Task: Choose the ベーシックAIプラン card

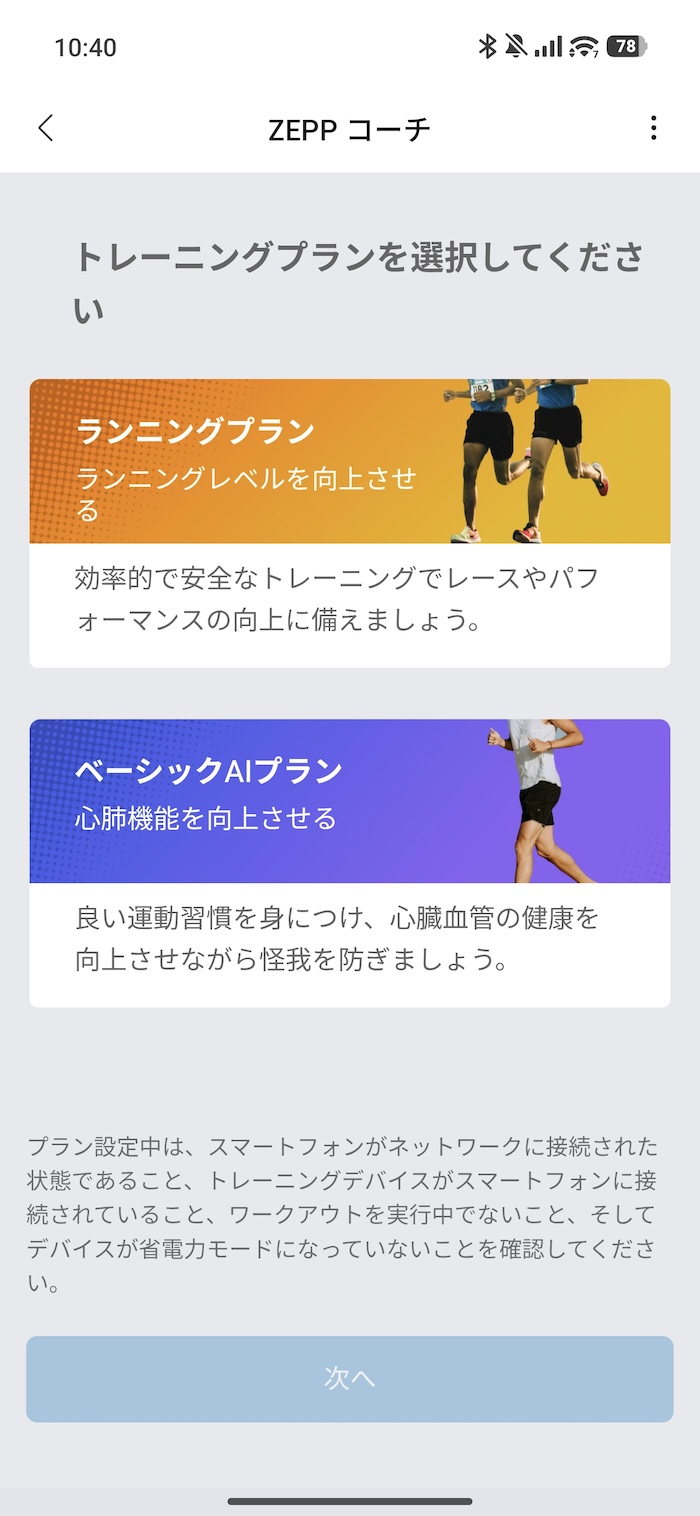Action: click(349, 862)
